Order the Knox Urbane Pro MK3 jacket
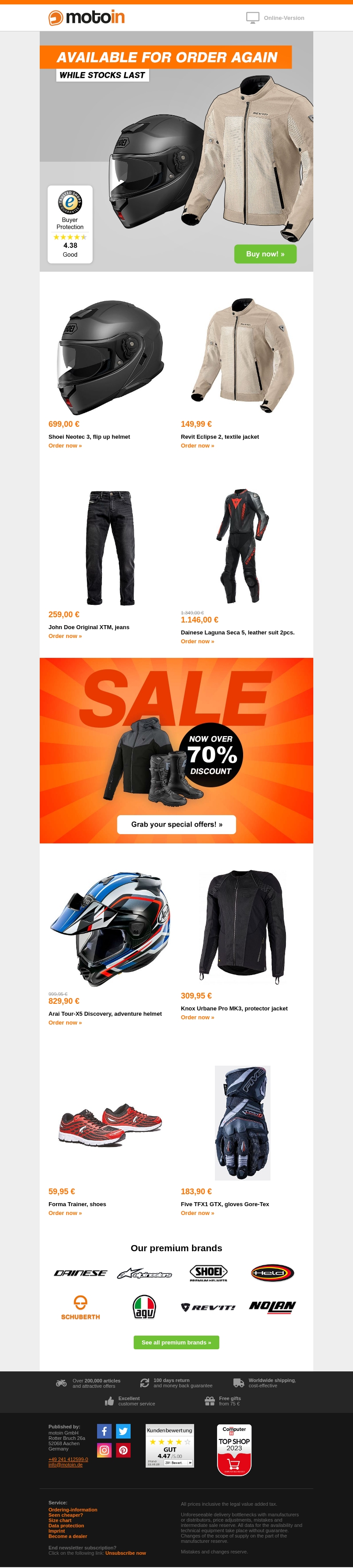This screenshot has height=1568, width=353. [197, 1017]
